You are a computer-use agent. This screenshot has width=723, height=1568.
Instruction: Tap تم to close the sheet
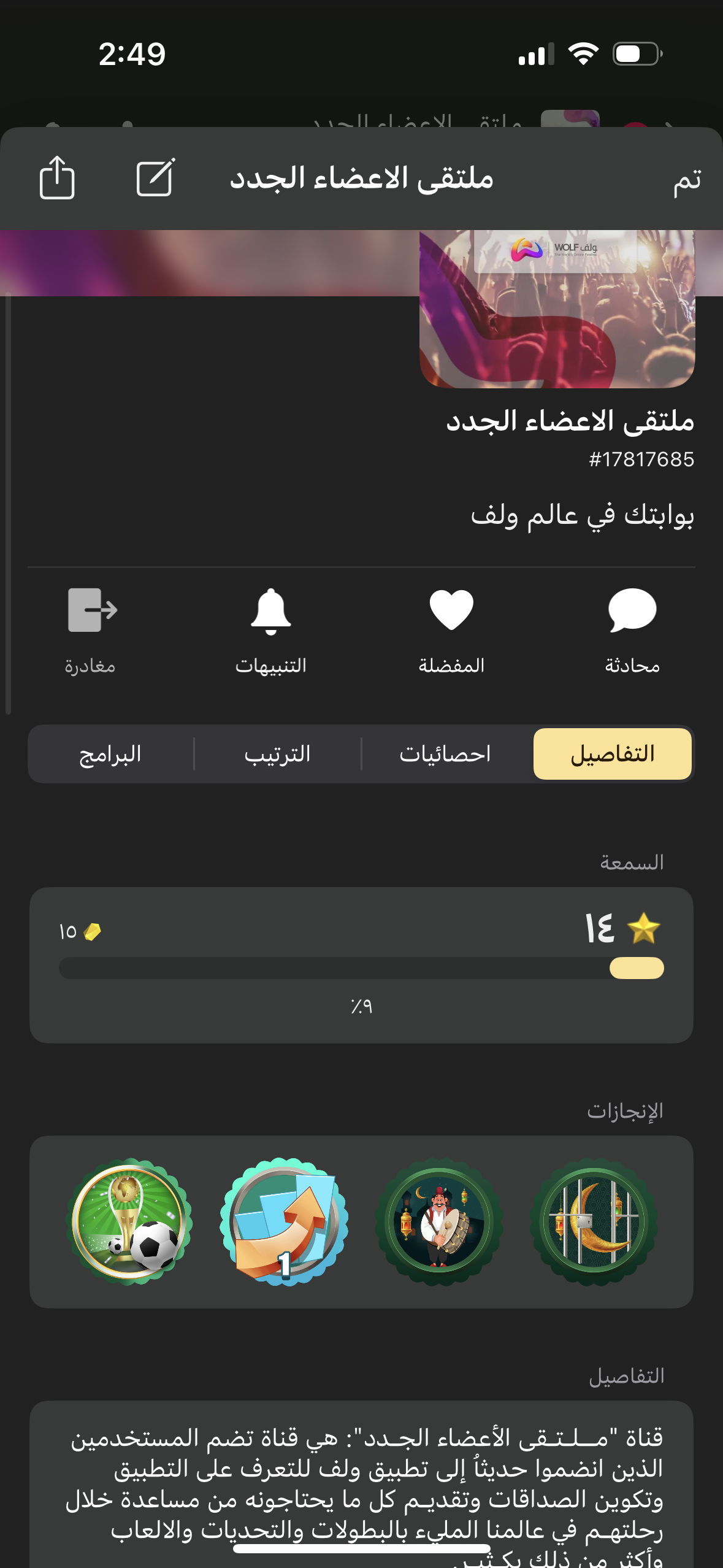pos(687,179)
